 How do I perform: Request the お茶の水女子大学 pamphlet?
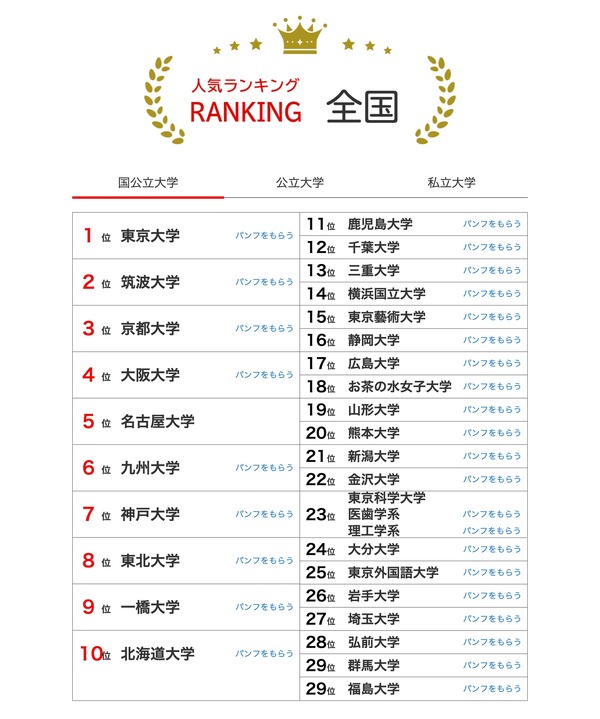(492, 387)
